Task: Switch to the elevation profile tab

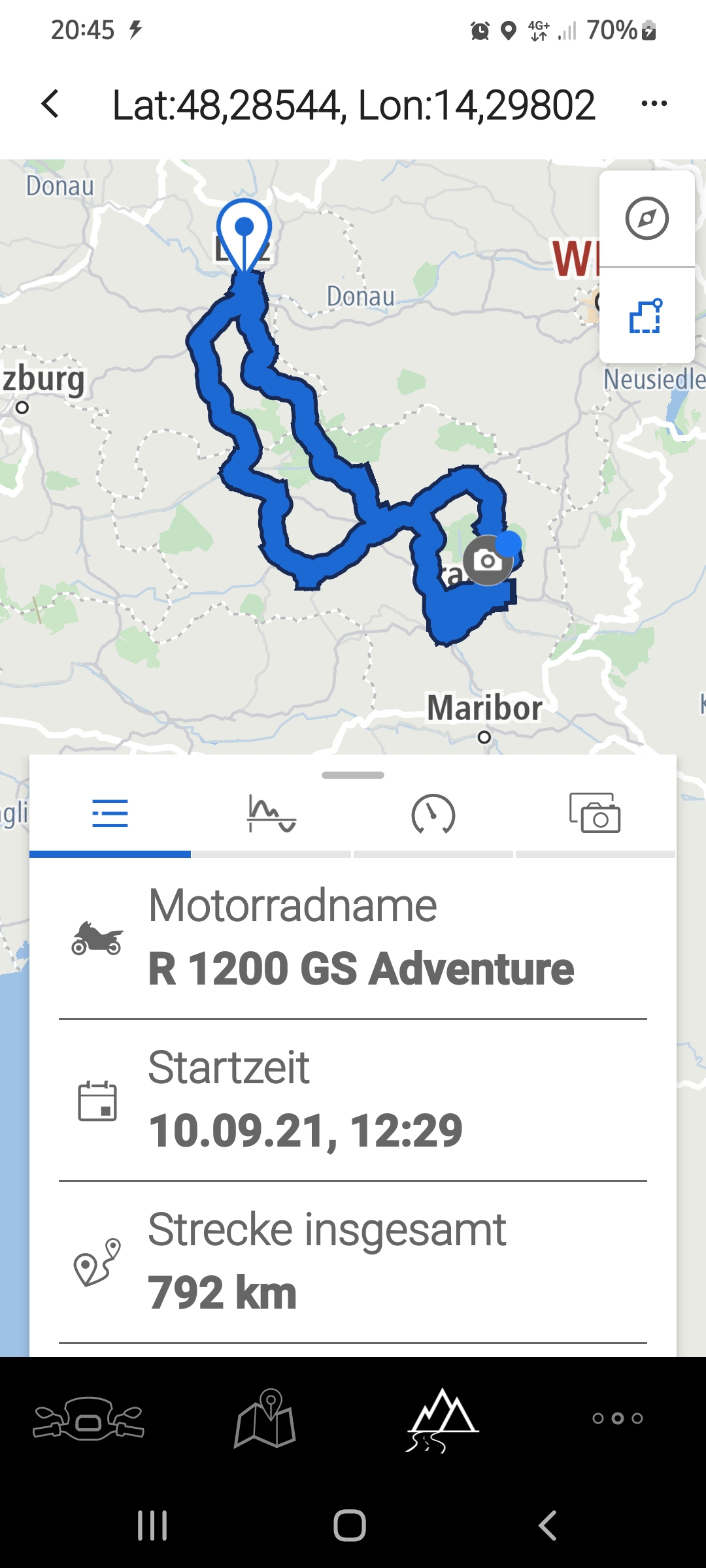Action: tap(271, 814)
